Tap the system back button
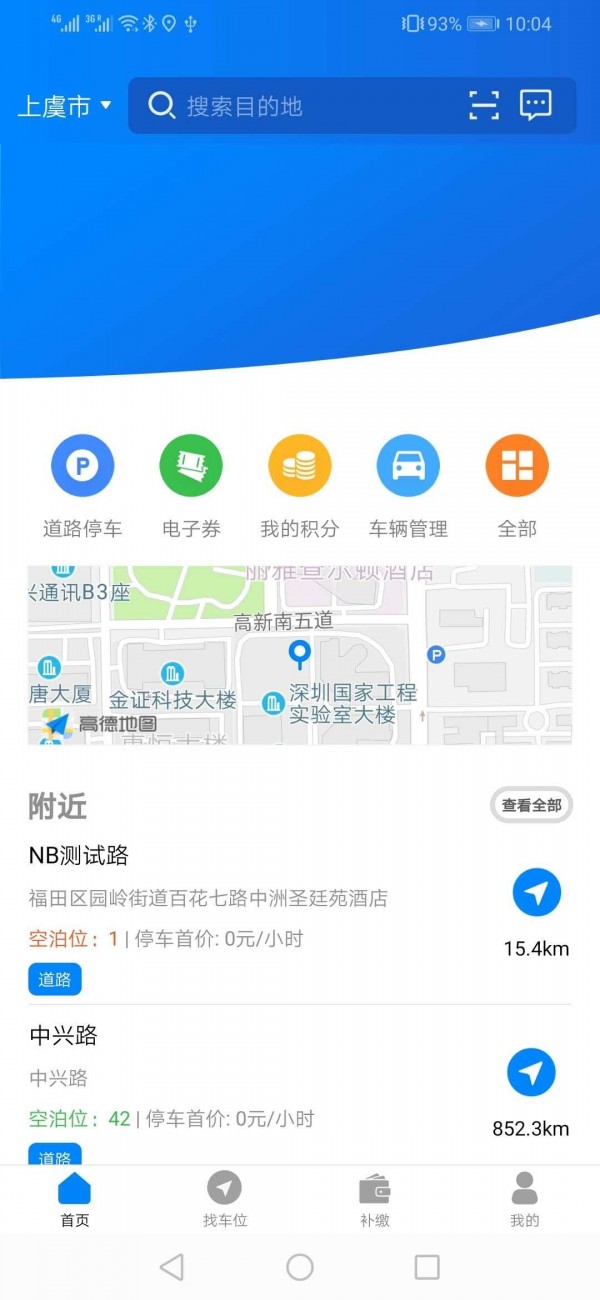This screenshot has width=600, height=1300. [172, 1267]
